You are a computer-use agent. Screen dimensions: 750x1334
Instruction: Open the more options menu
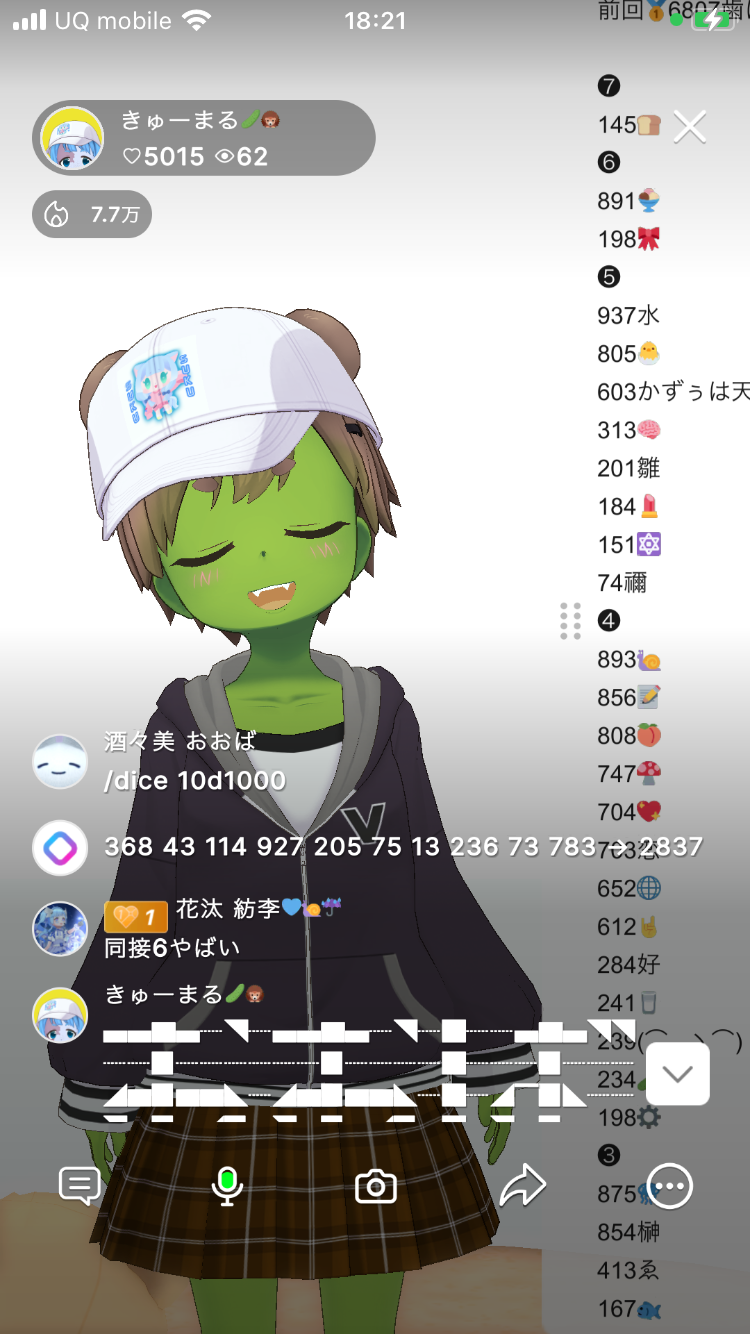[669, 1186]
